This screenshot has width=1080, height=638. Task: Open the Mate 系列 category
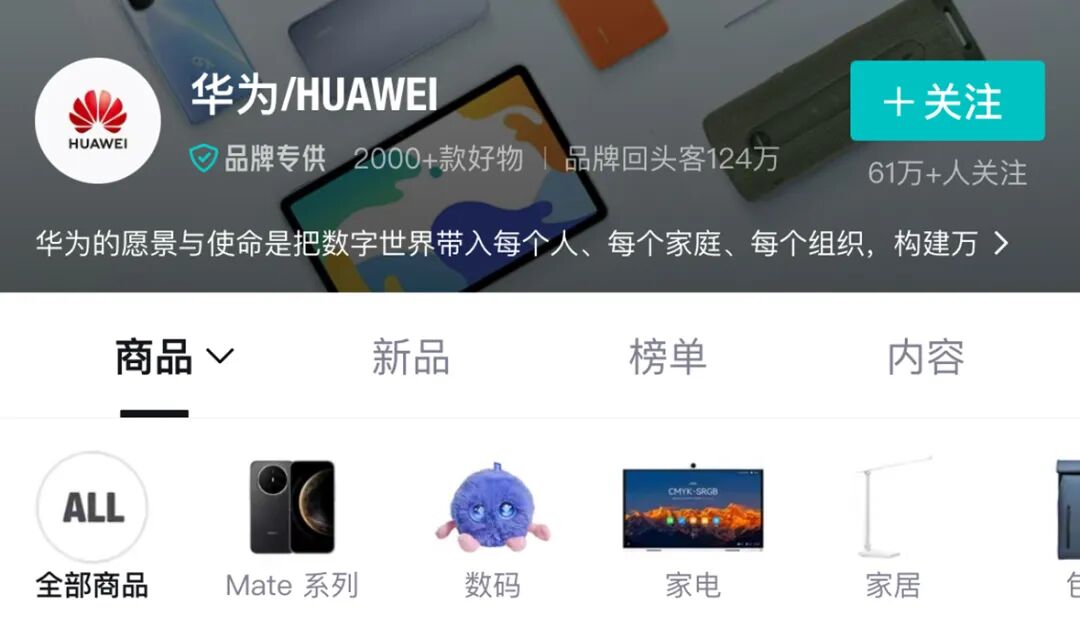(292, 525)
